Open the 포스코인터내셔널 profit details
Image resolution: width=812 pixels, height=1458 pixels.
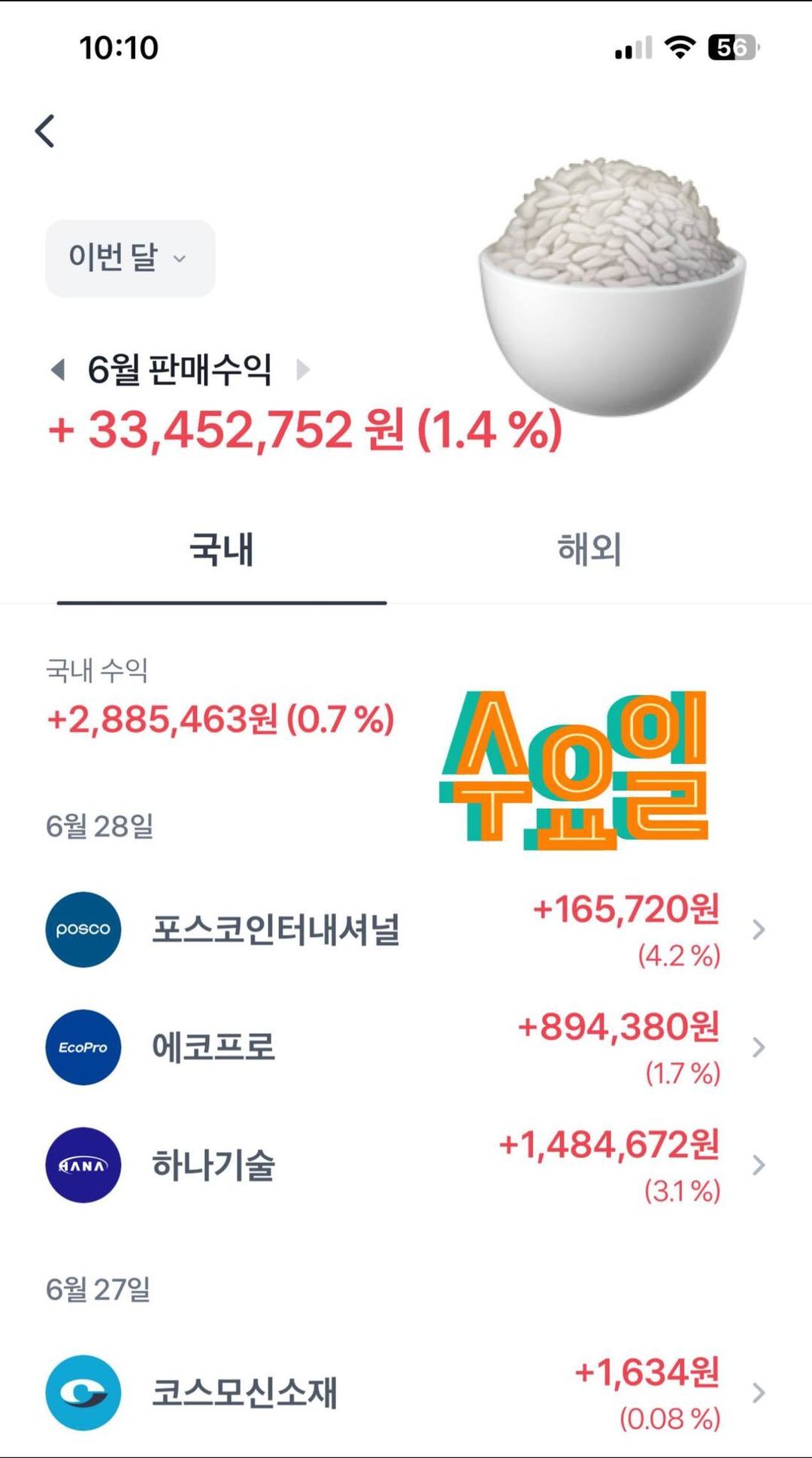click(406, 930)
